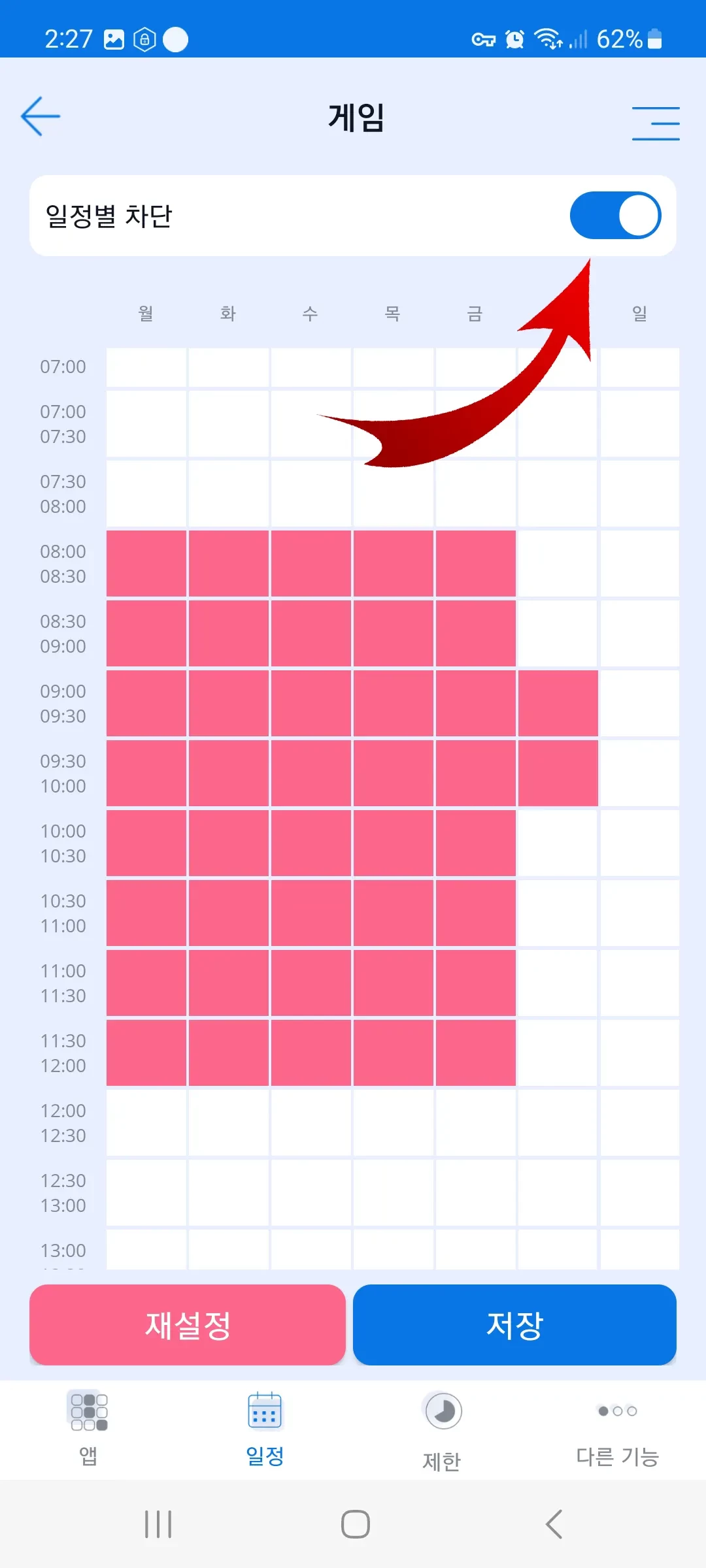Unblock the Friday 11:30-12:00 slot

[x=475, y=1053]
